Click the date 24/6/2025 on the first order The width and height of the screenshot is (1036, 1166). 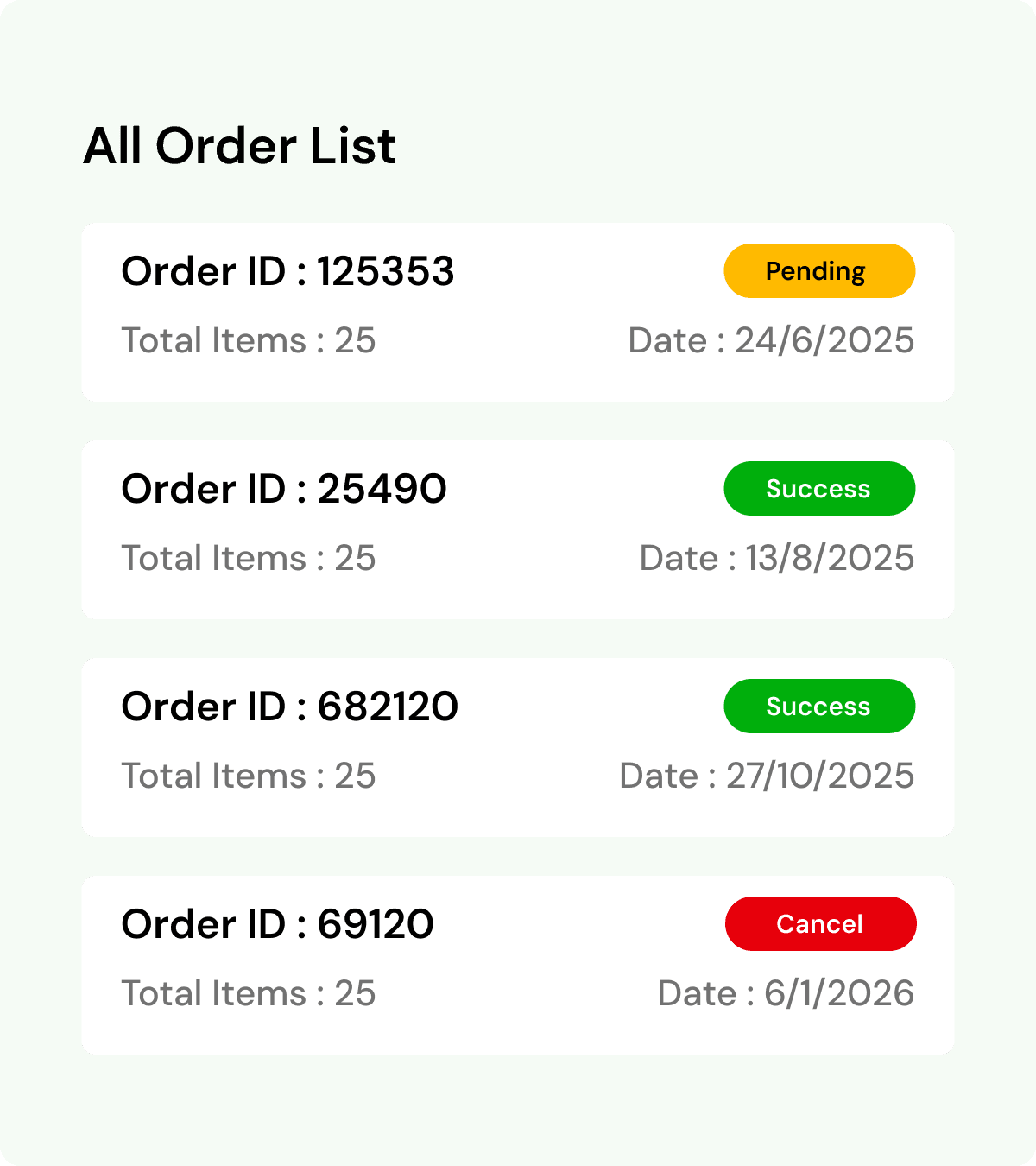click(771, 340)
